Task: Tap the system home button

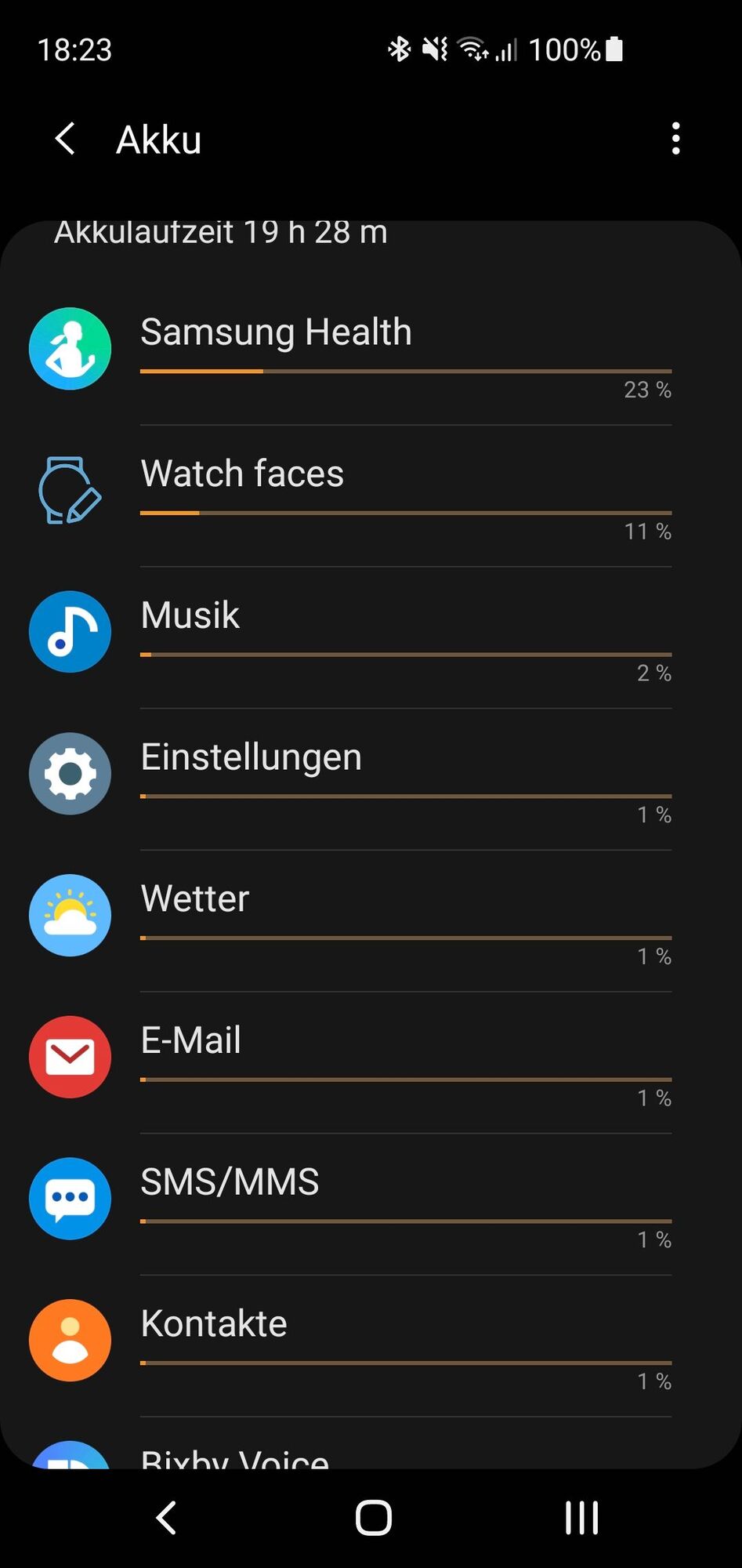Action: (373, 1518)
